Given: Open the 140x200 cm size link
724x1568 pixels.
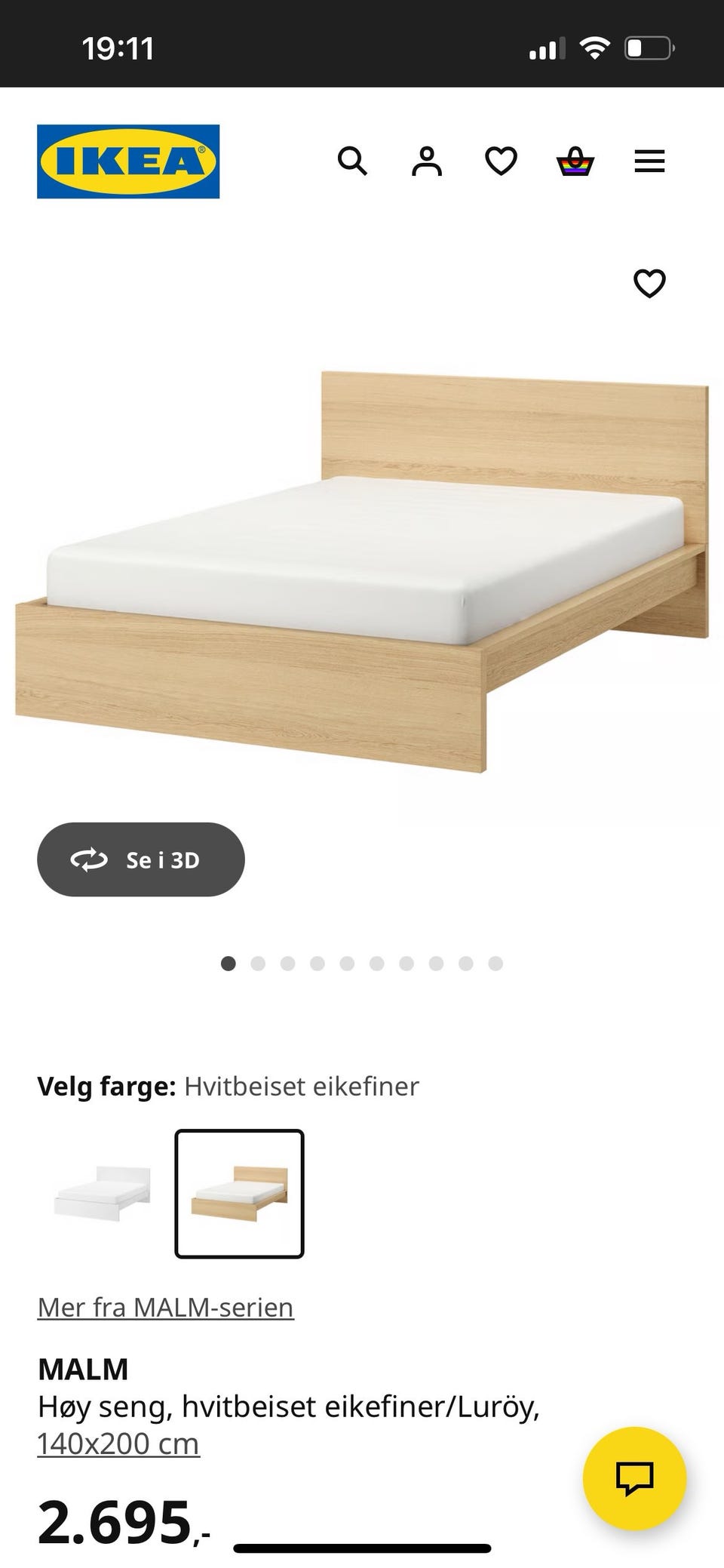Looking at the screenshot, I should (118, 1443).
